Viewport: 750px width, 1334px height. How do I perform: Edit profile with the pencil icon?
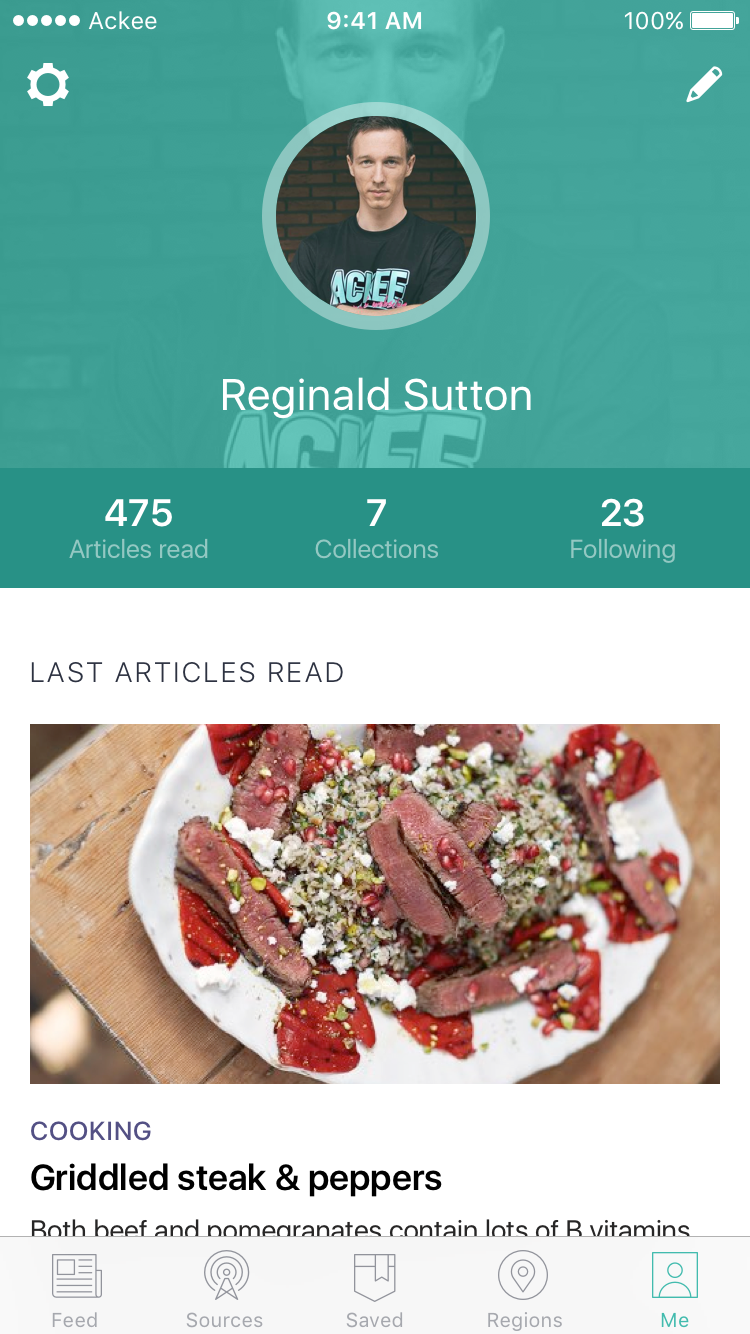point(704,85)
